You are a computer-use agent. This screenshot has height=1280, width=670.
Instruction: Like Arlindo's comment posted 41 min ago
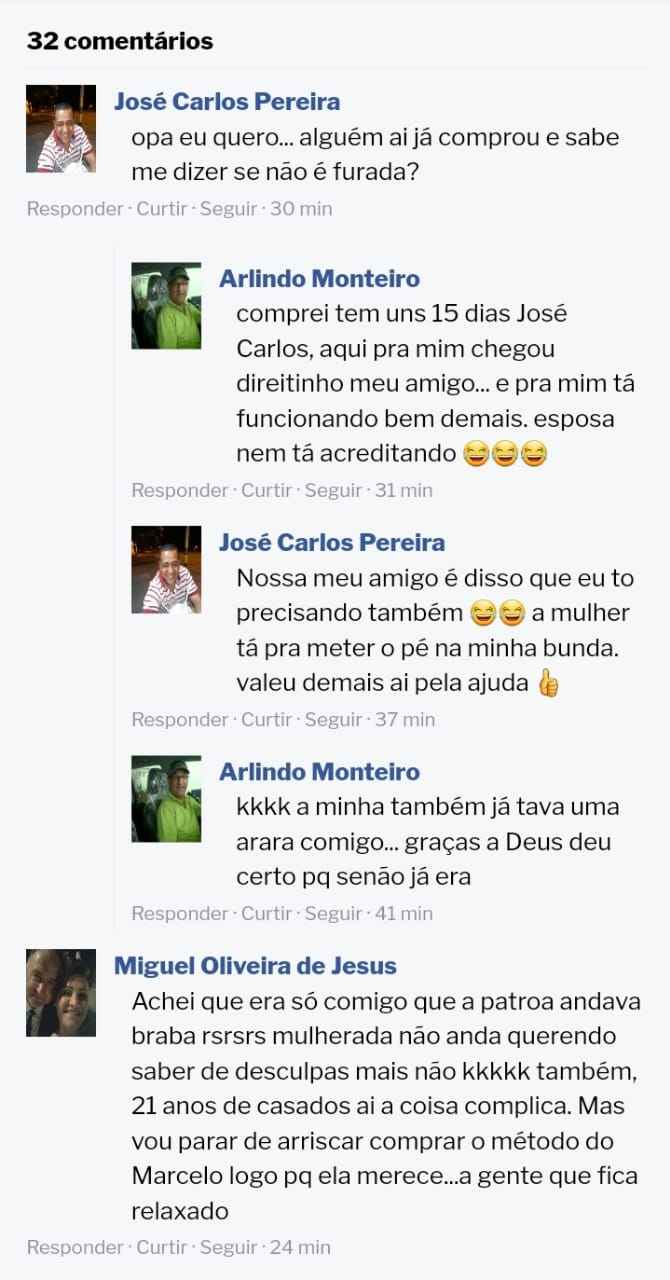point(267,913)
